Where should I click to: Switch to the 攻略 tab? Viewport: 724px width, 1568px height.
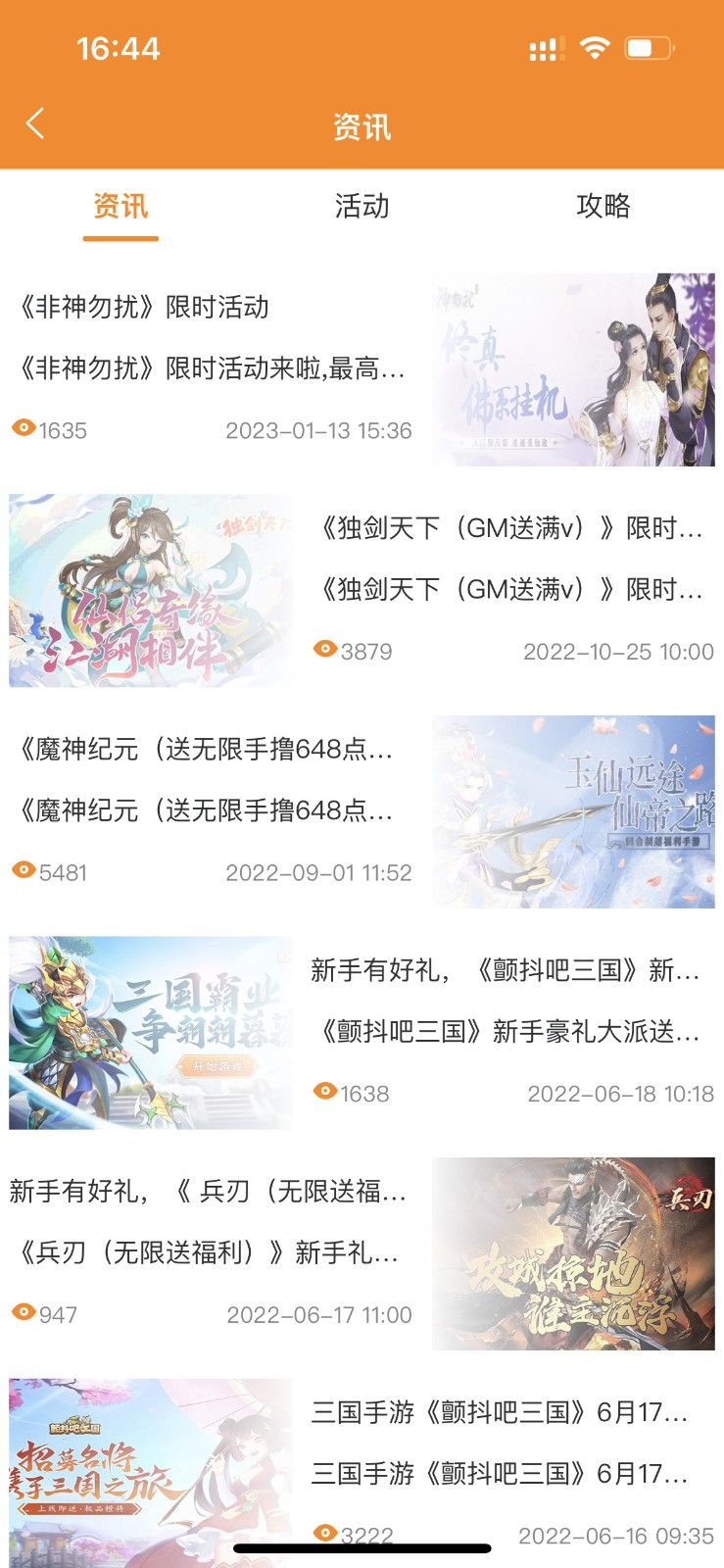pos(603,206)
